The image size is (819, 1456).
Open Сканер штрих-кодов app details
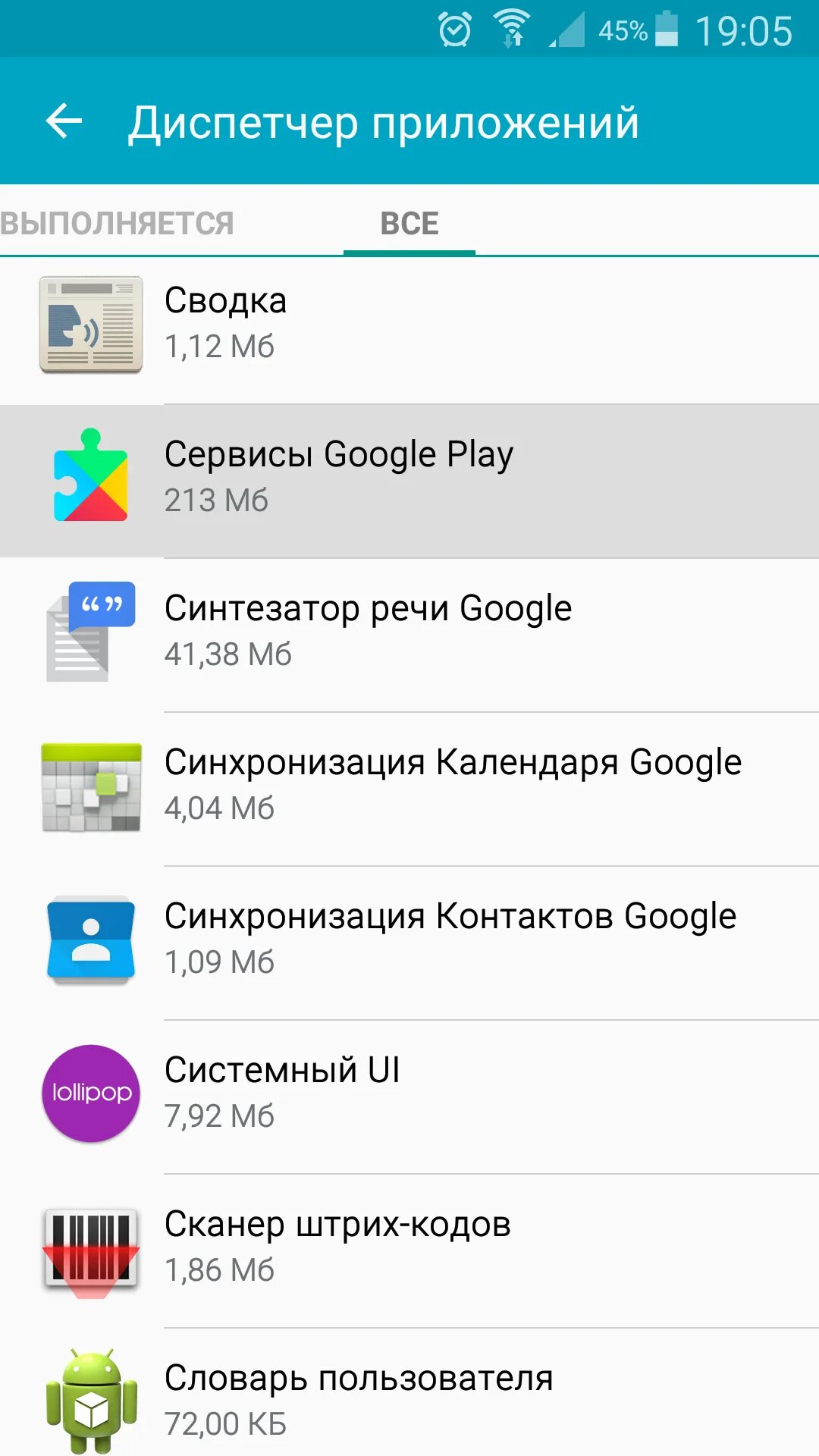[409, 1247]
